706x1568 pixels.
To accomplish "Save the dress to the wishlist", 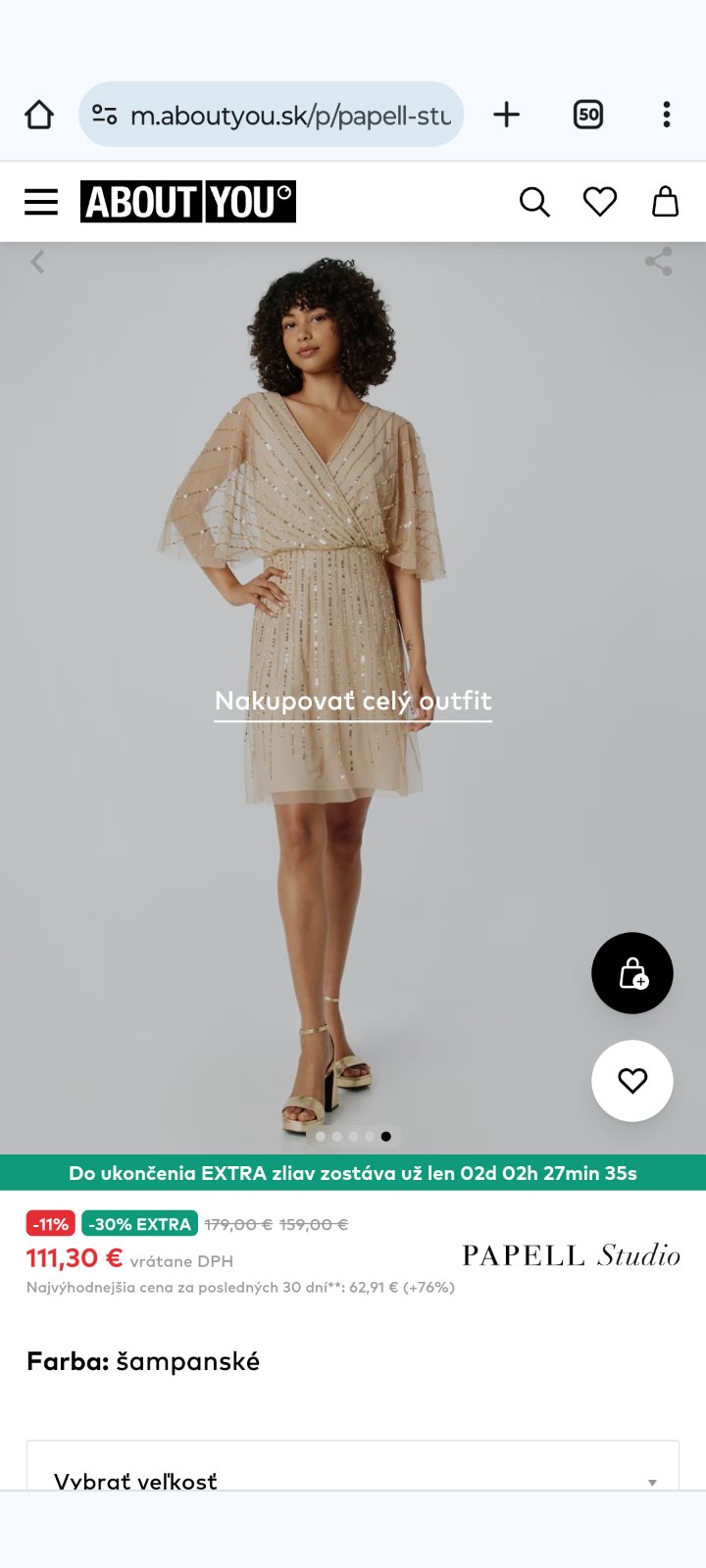I will 632,1080.
